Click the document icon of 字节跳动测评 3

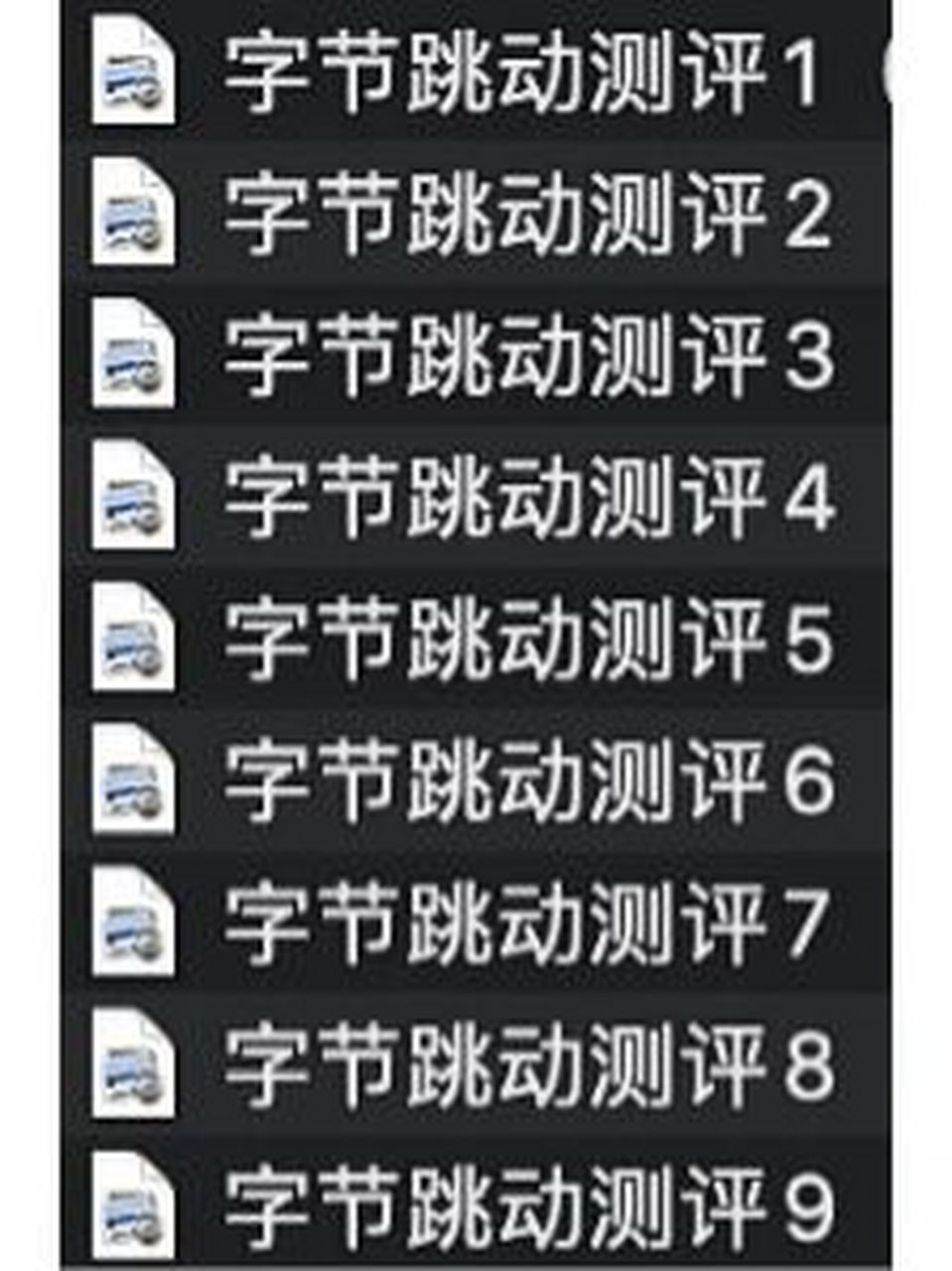(x=134, y=354)
